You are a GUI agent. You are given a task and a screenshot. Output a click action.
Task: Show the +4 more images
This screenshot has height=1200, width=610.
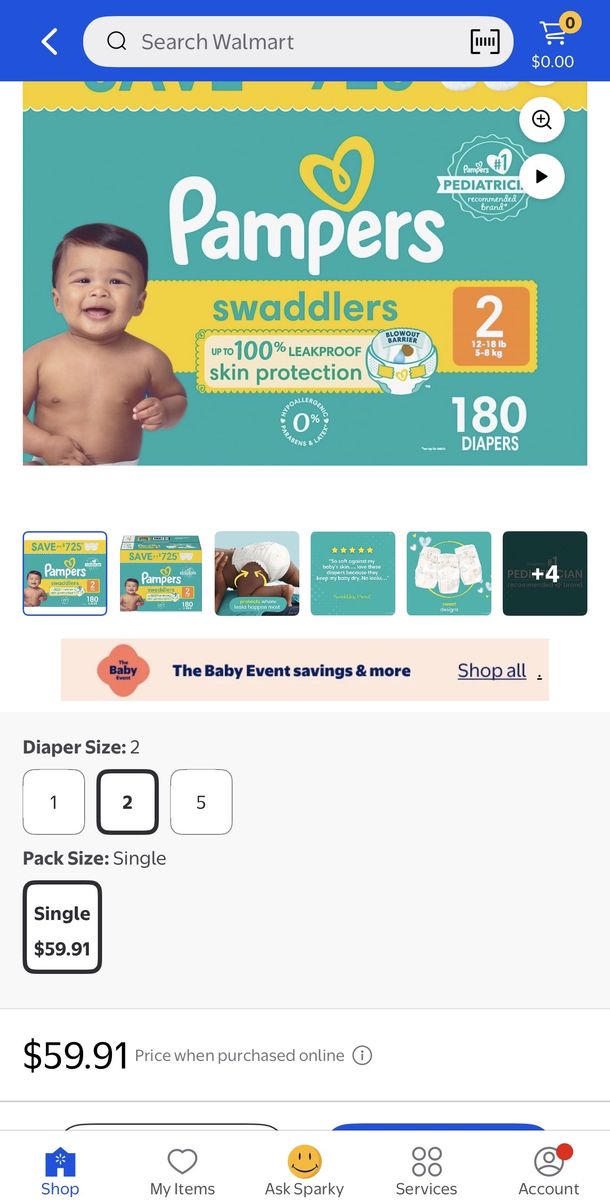(545, 573)
